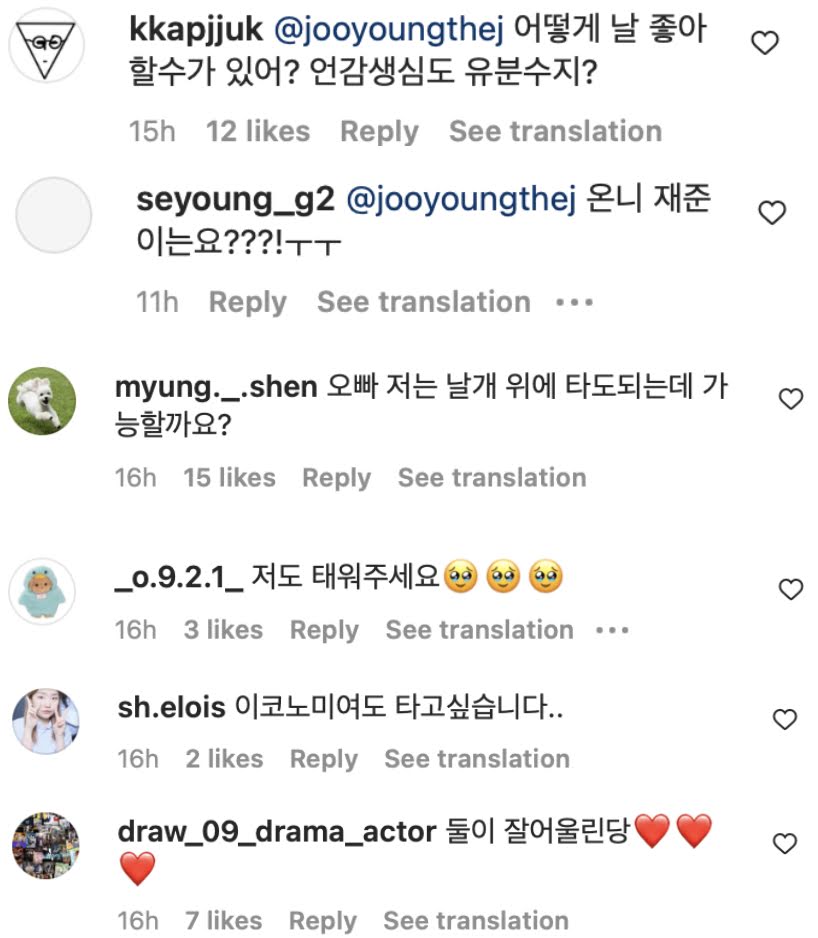View 7 likes on draw_09_drama_actor's comment

[222, 920]
